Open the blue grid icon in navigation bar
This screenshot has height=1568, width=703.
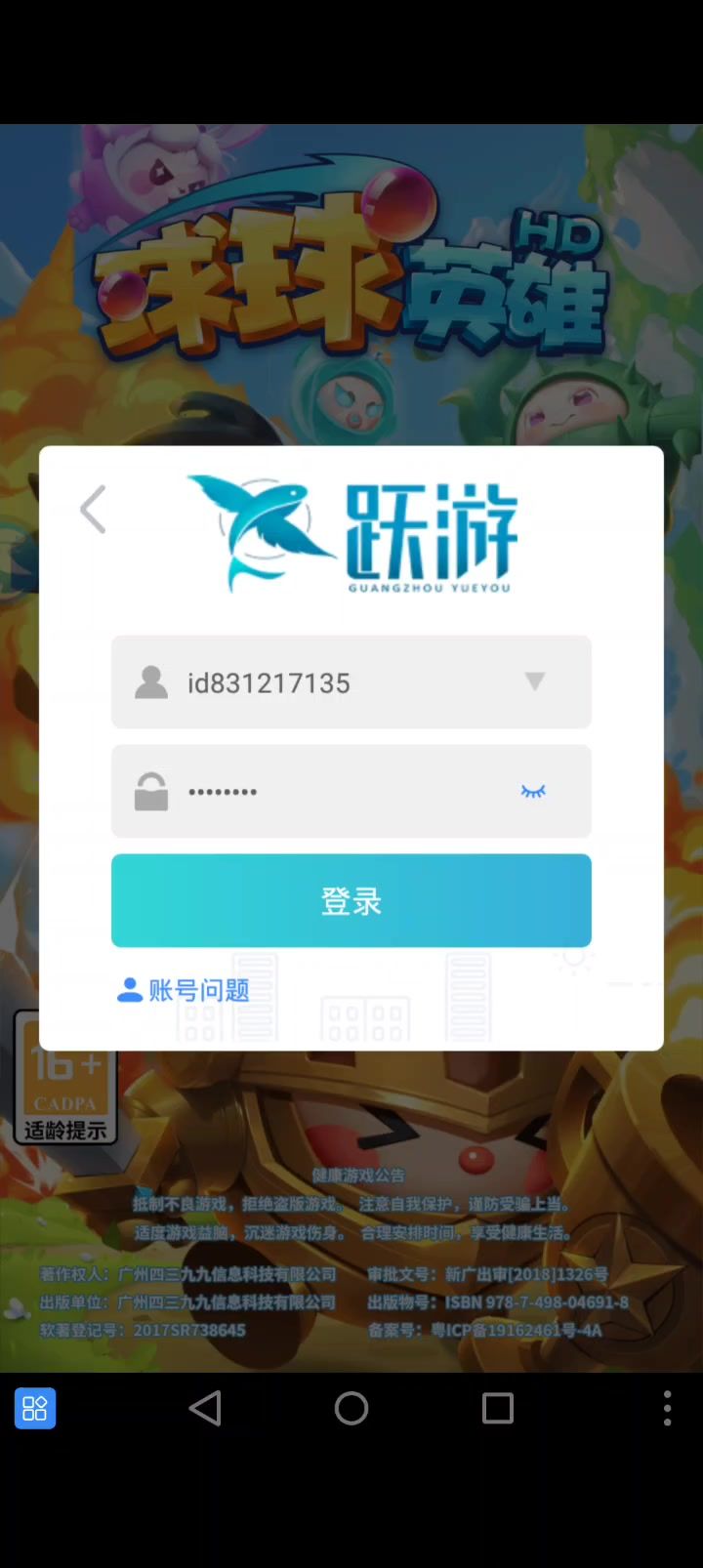pos(35,1408)
